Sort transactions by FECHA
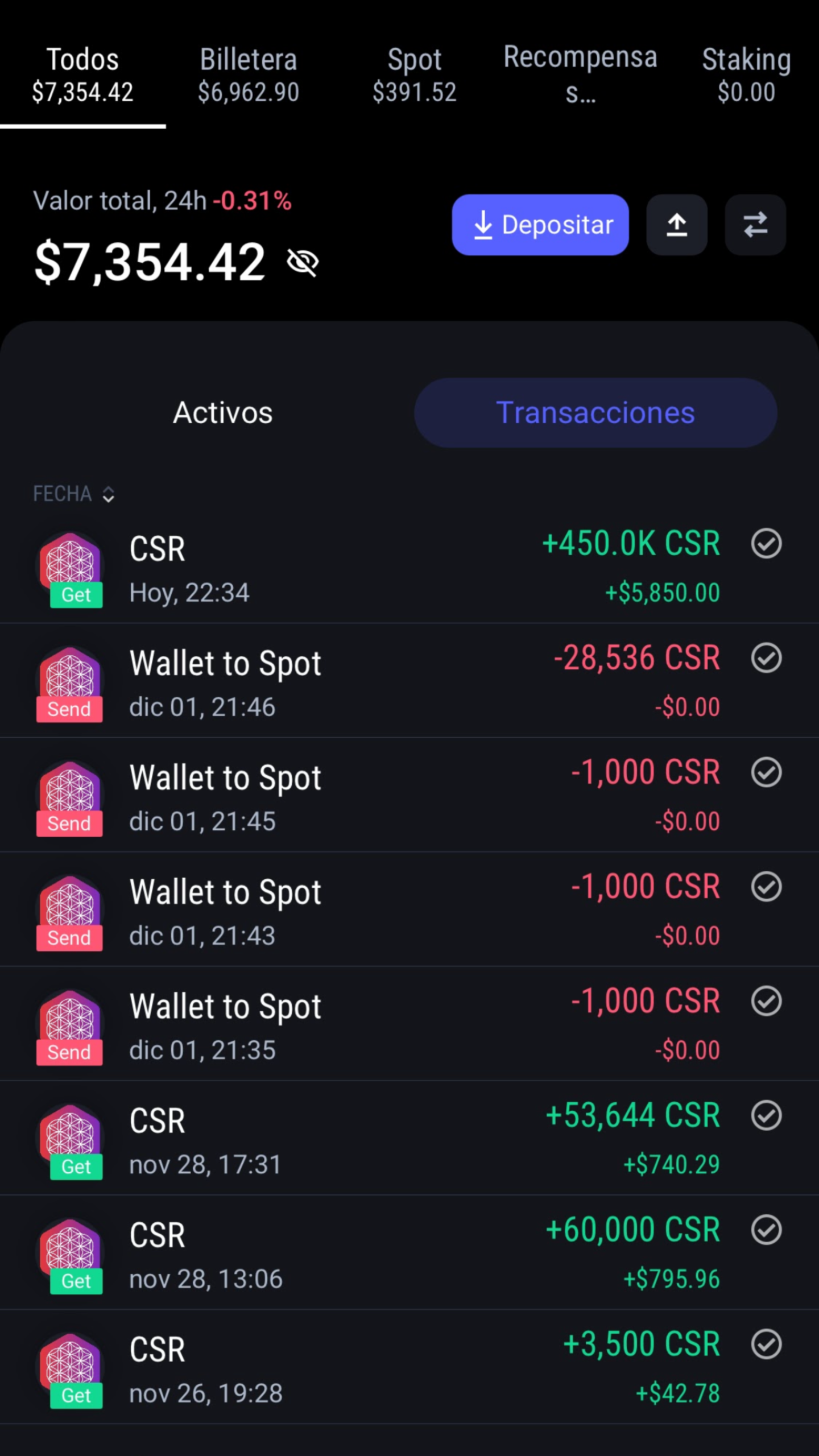This screenshot has width=819, height=1456. pos(74,494)
